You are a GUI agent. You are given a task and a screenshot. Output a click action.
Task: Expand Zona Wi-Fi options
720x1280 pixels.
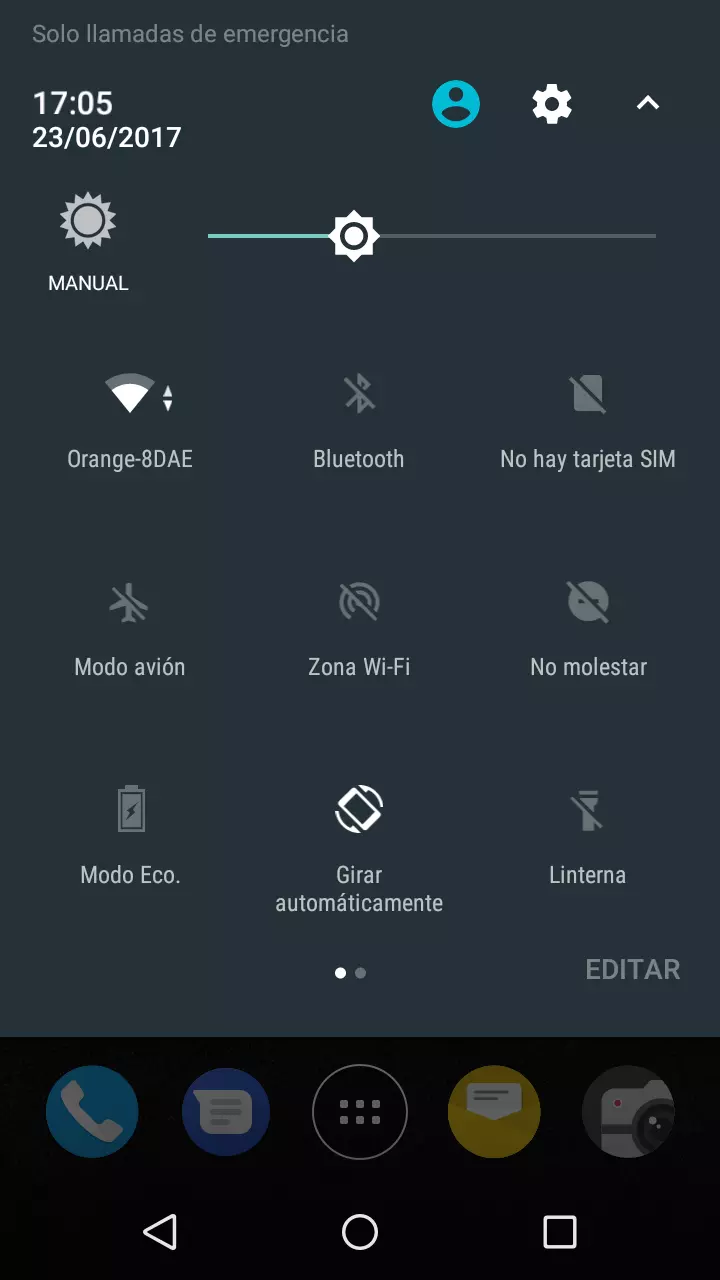358,601
